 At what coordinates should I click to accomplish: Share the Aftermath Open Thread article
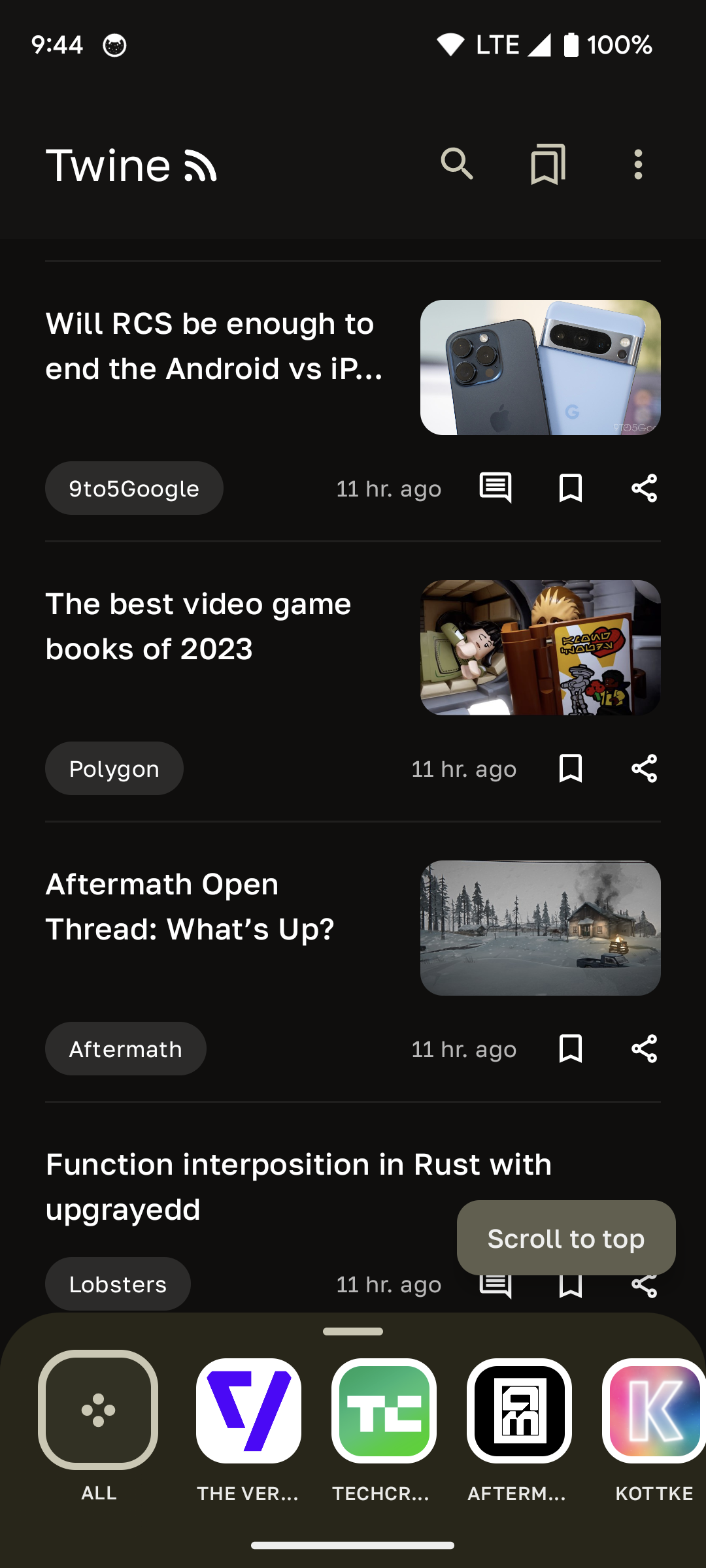[644, 1049]
